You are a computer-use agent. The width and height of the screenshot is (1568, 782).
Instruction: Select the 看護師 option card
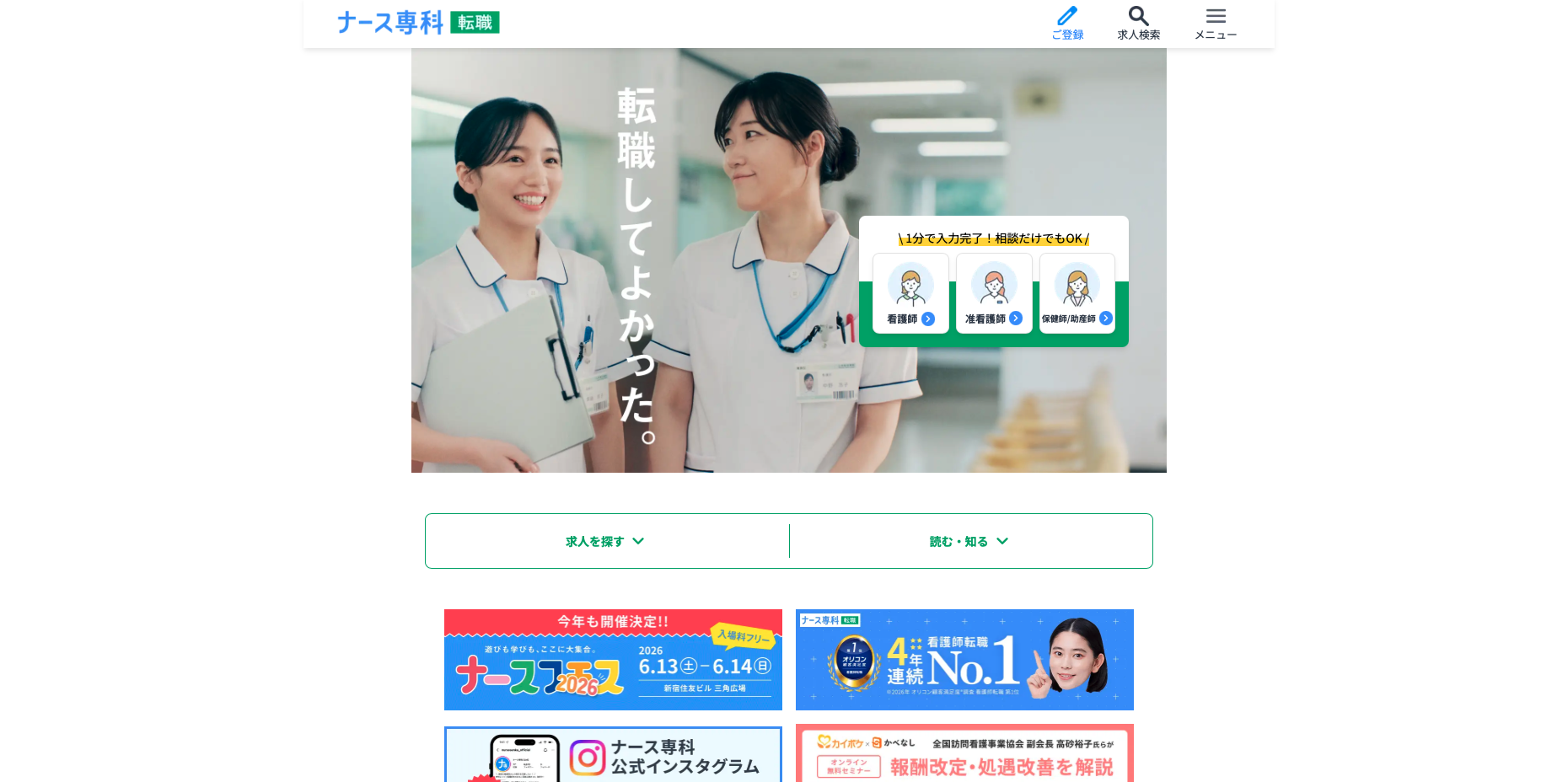910,293
